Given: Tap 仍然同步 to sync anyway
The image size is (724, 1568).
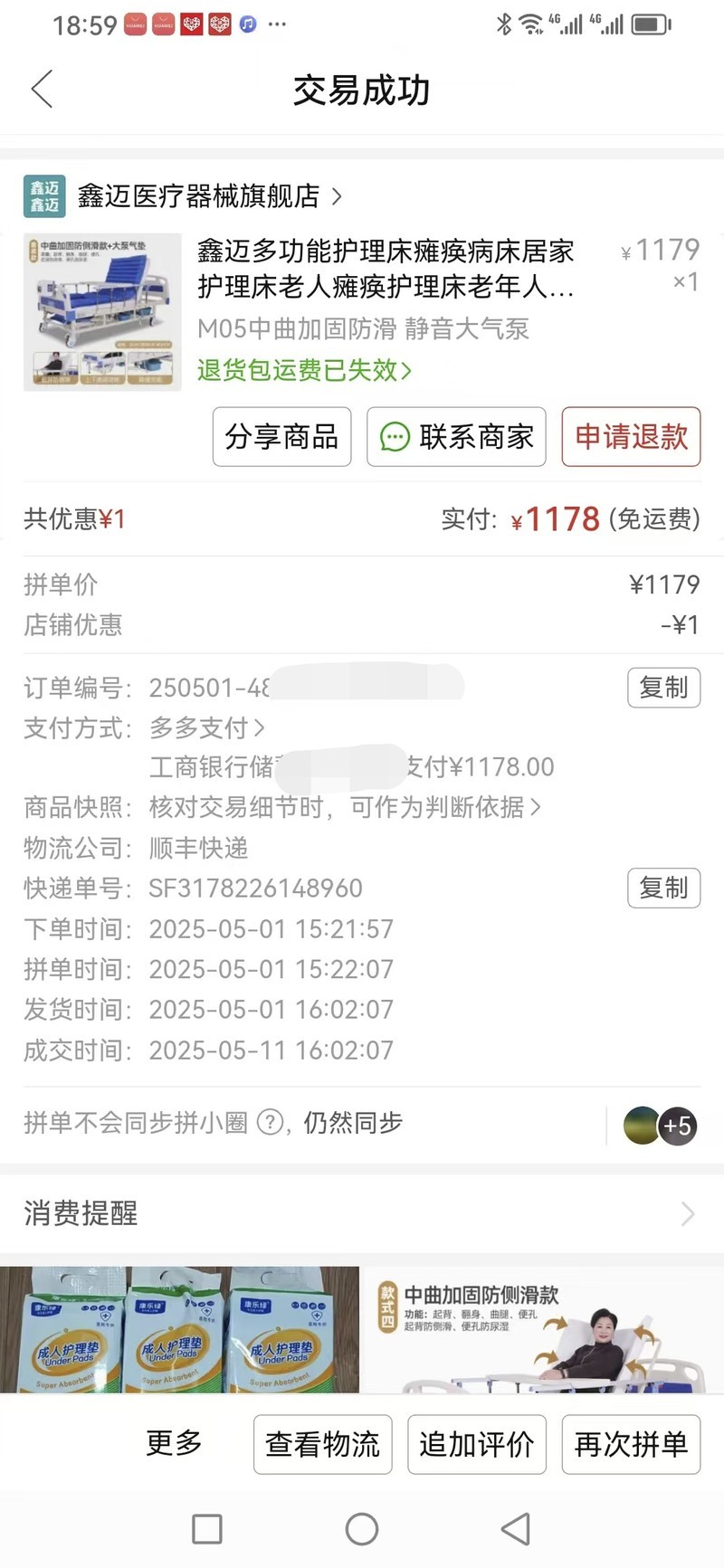Looking at the screenshot, I should (353, 1123).
